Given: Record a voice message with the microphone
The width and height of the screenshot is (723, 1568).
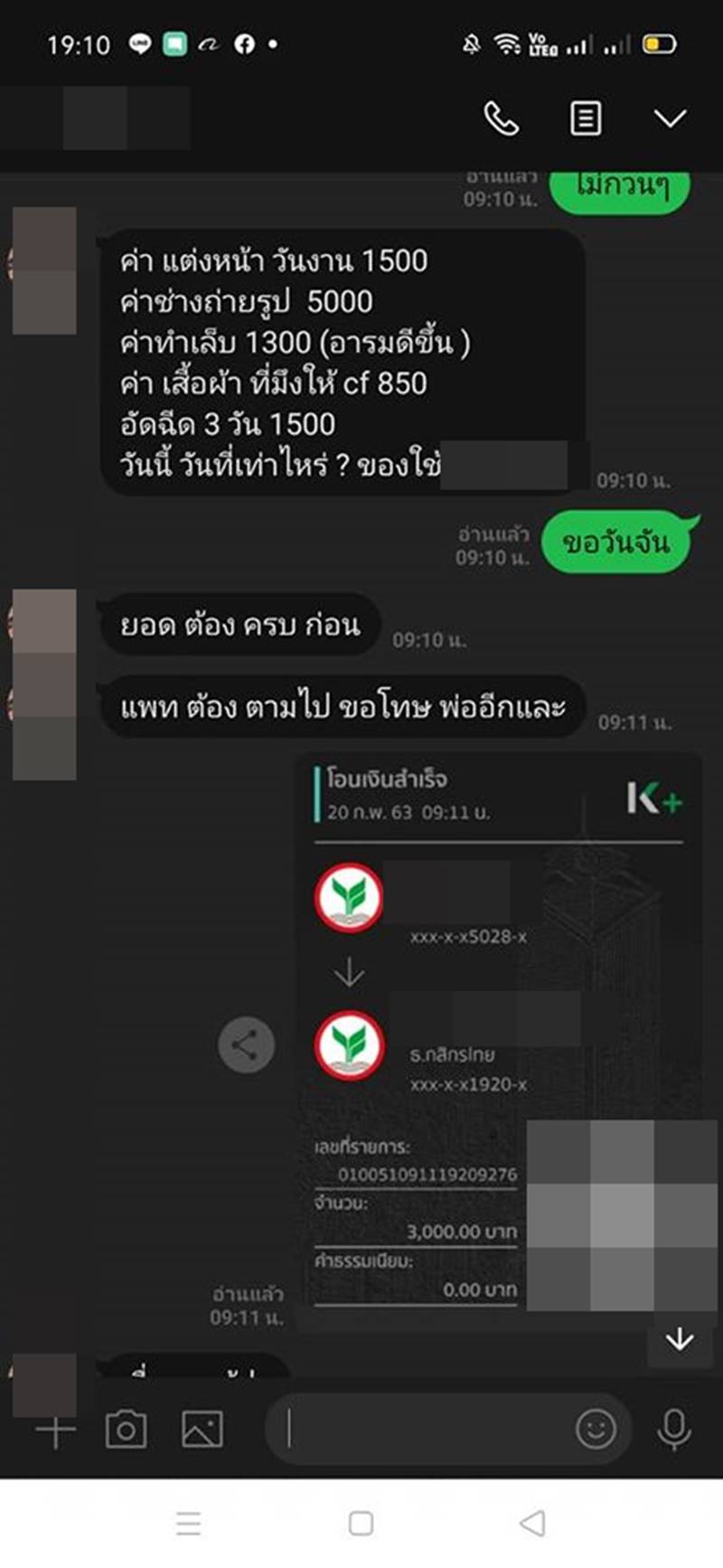Looking at the screenshot, I should point(673,1430).
